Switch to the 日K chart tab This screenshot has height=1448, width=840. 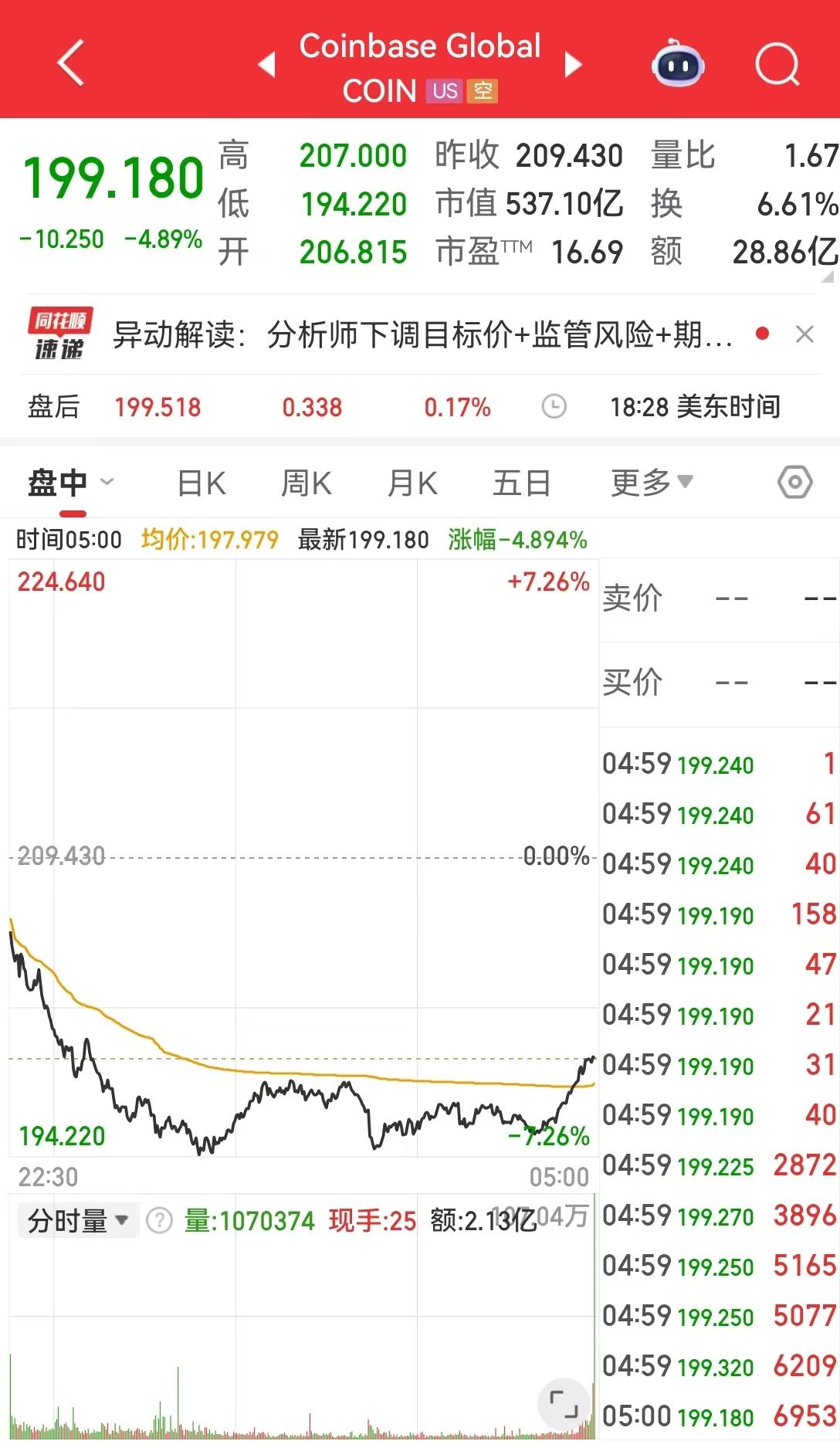(202, 483)
